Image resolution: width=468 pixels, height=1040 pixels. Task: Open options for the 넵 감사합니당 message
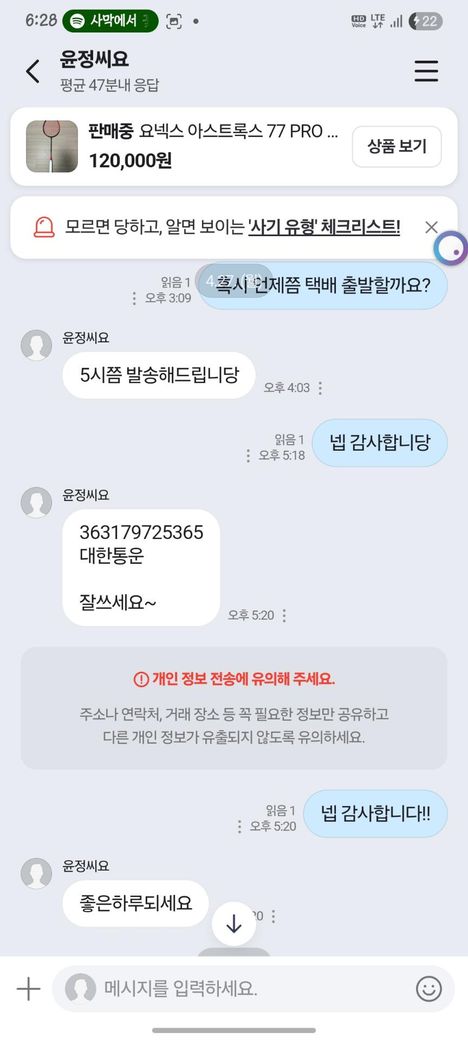click(x=248, y=456)
